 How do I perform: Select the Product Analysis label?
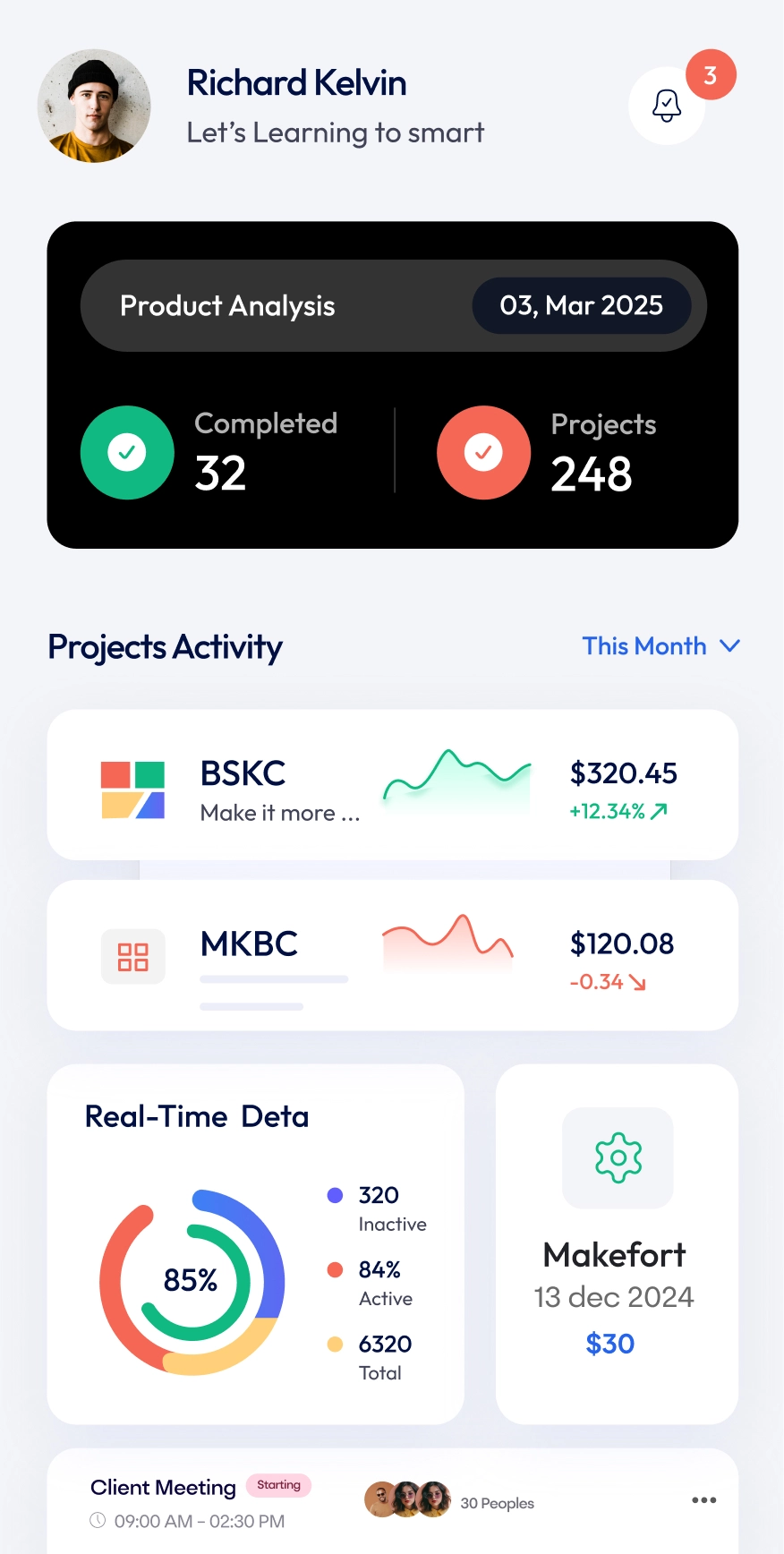click(227, 305)
